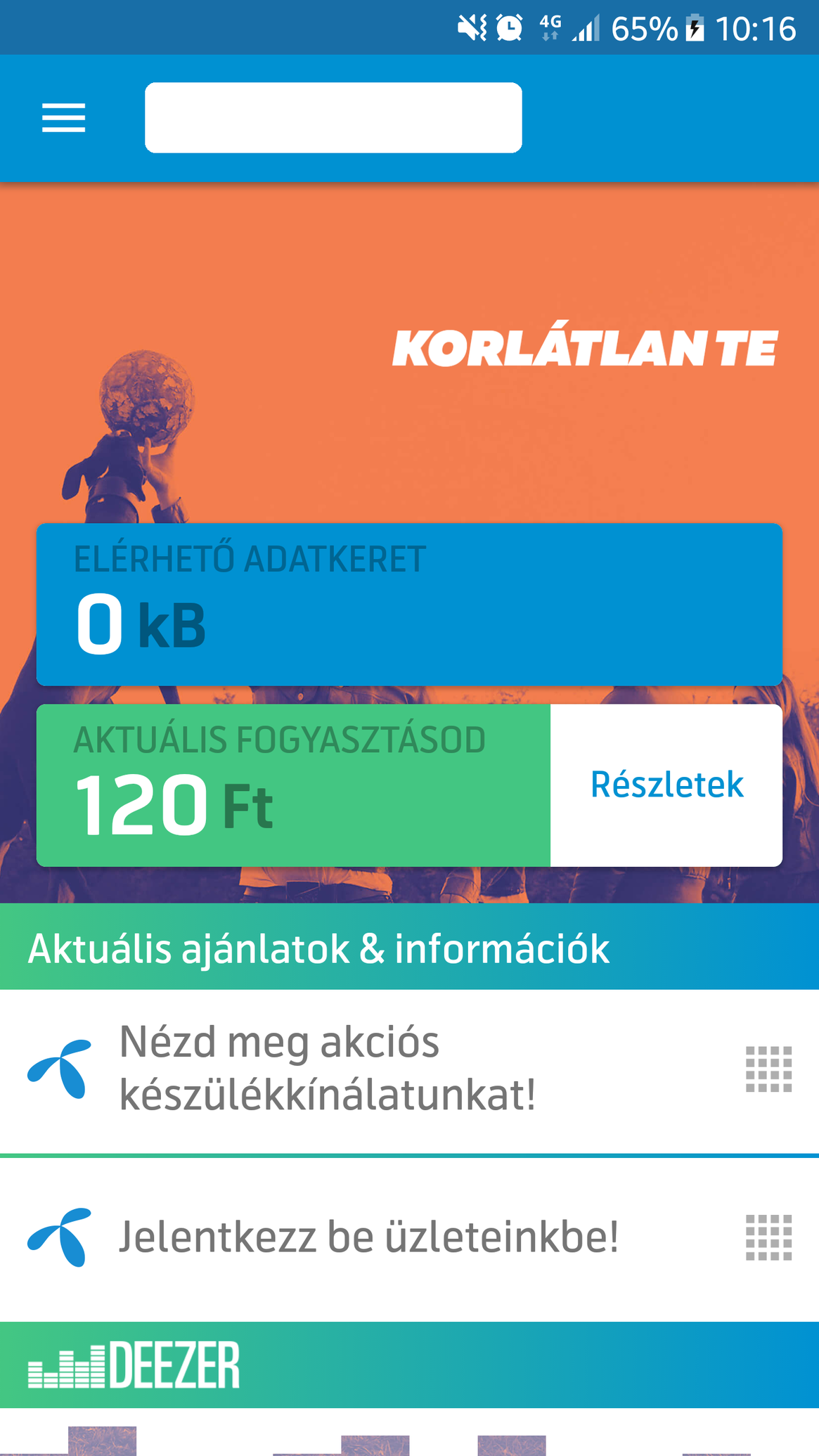819x1456 pixels.
Task: Open the Aktuális fogyasztásod 120 Ft card
Action: (293, 785)
